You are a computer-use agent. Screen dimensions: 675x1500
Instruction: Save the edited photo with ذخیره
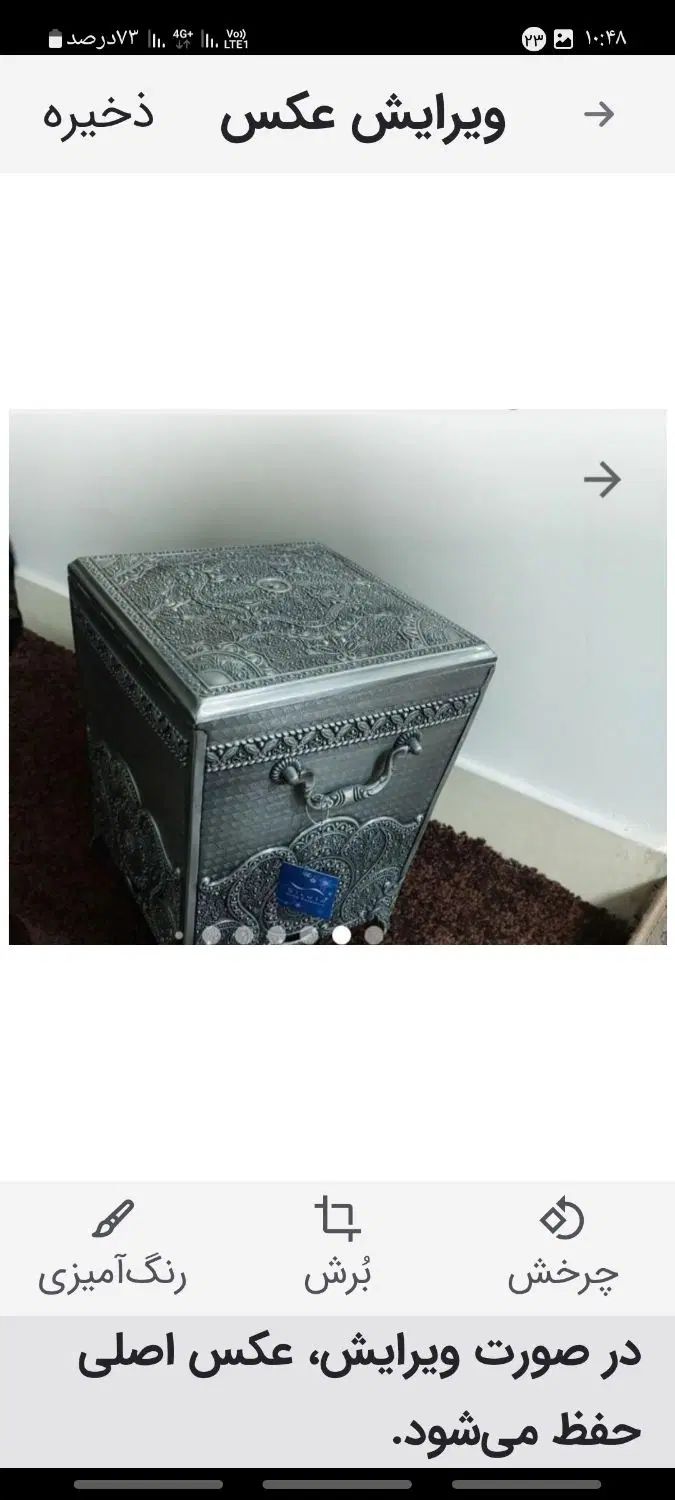pos(98,114)
